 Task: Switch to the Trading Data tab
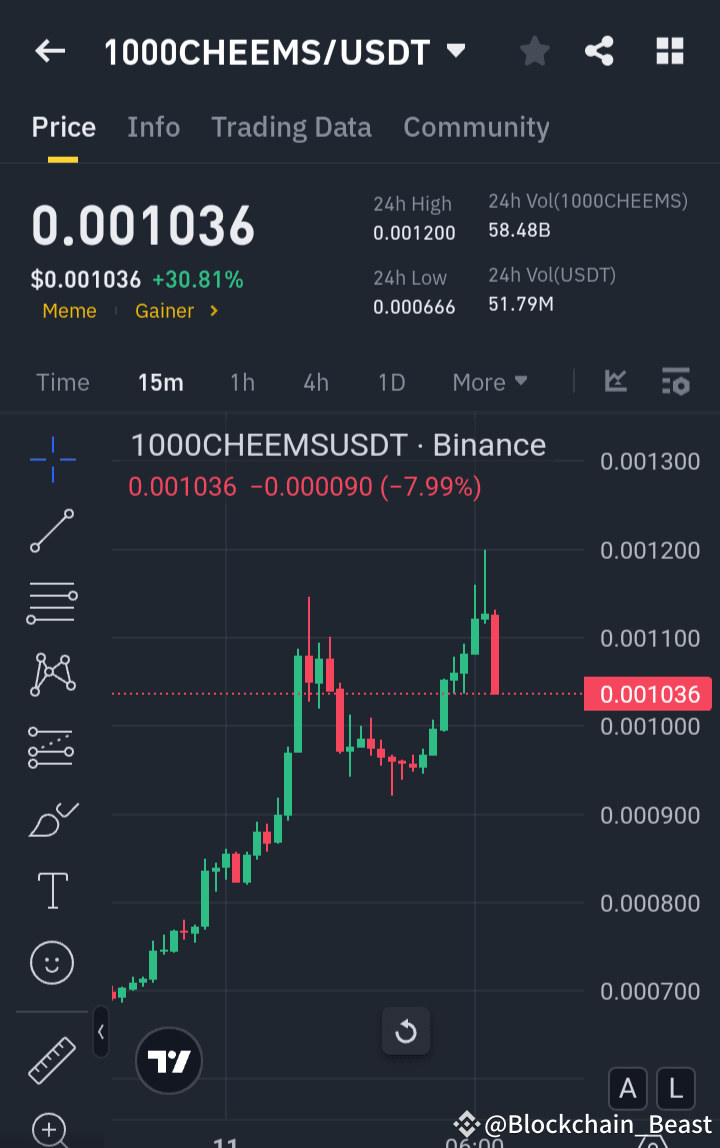(x=291, y=127)
